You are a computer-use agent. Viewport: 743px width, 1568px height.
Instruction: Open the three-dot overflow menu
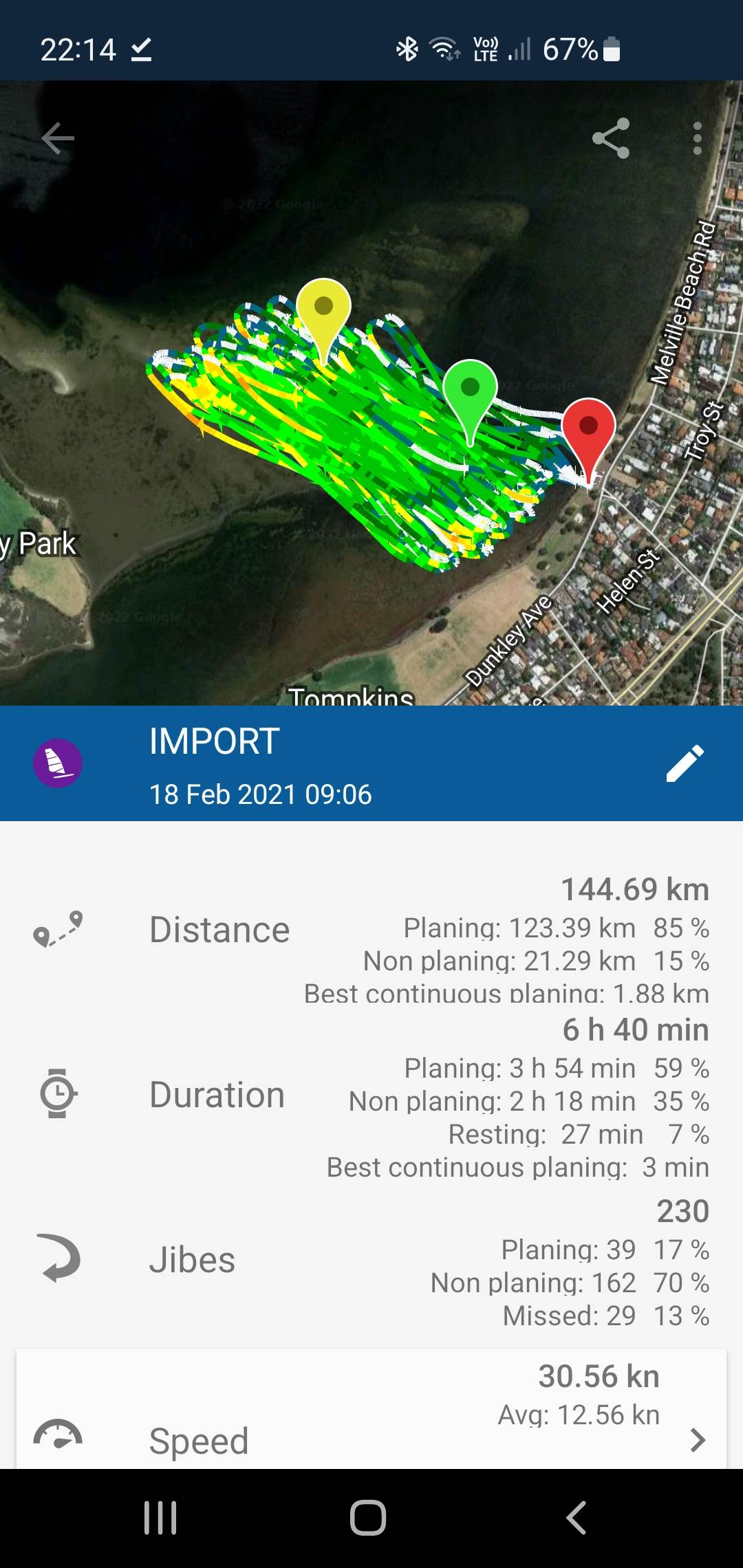point(697,139)
